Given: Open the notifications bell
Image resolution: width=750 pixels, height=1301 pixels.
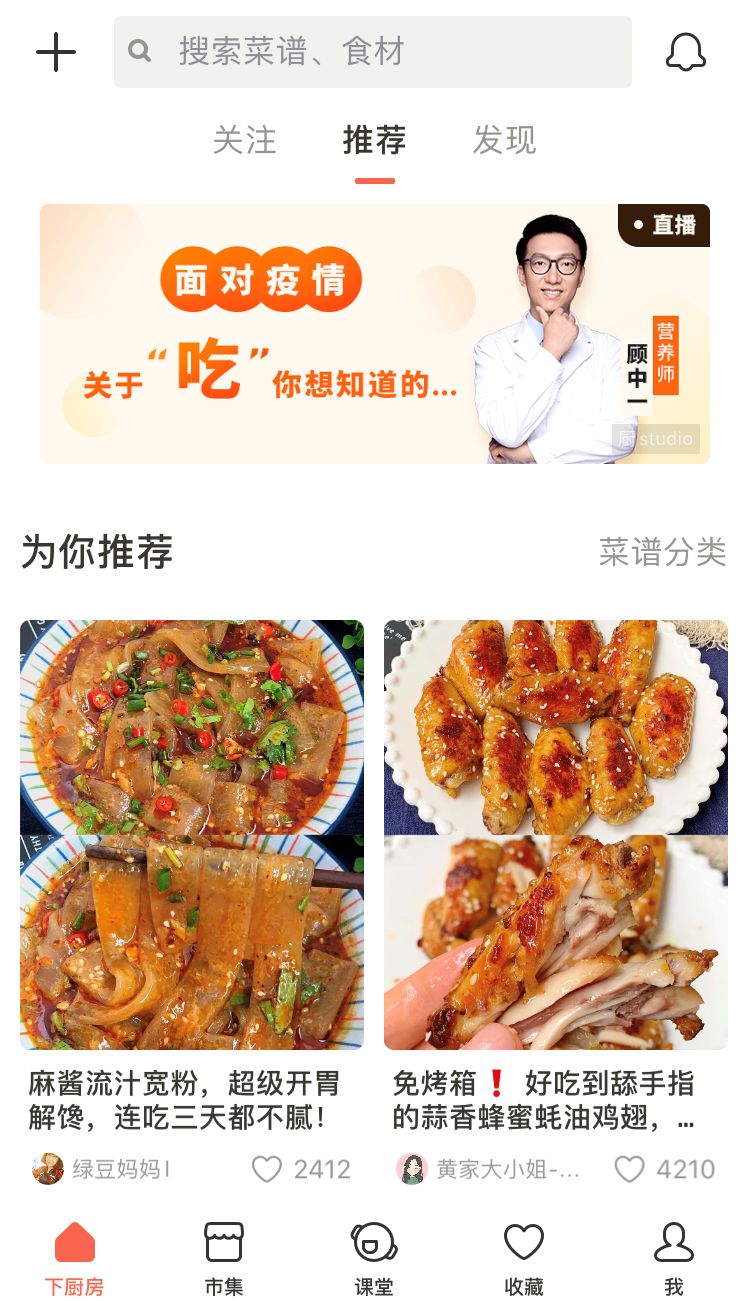Looking at the screenshot, I should [686, 52].
